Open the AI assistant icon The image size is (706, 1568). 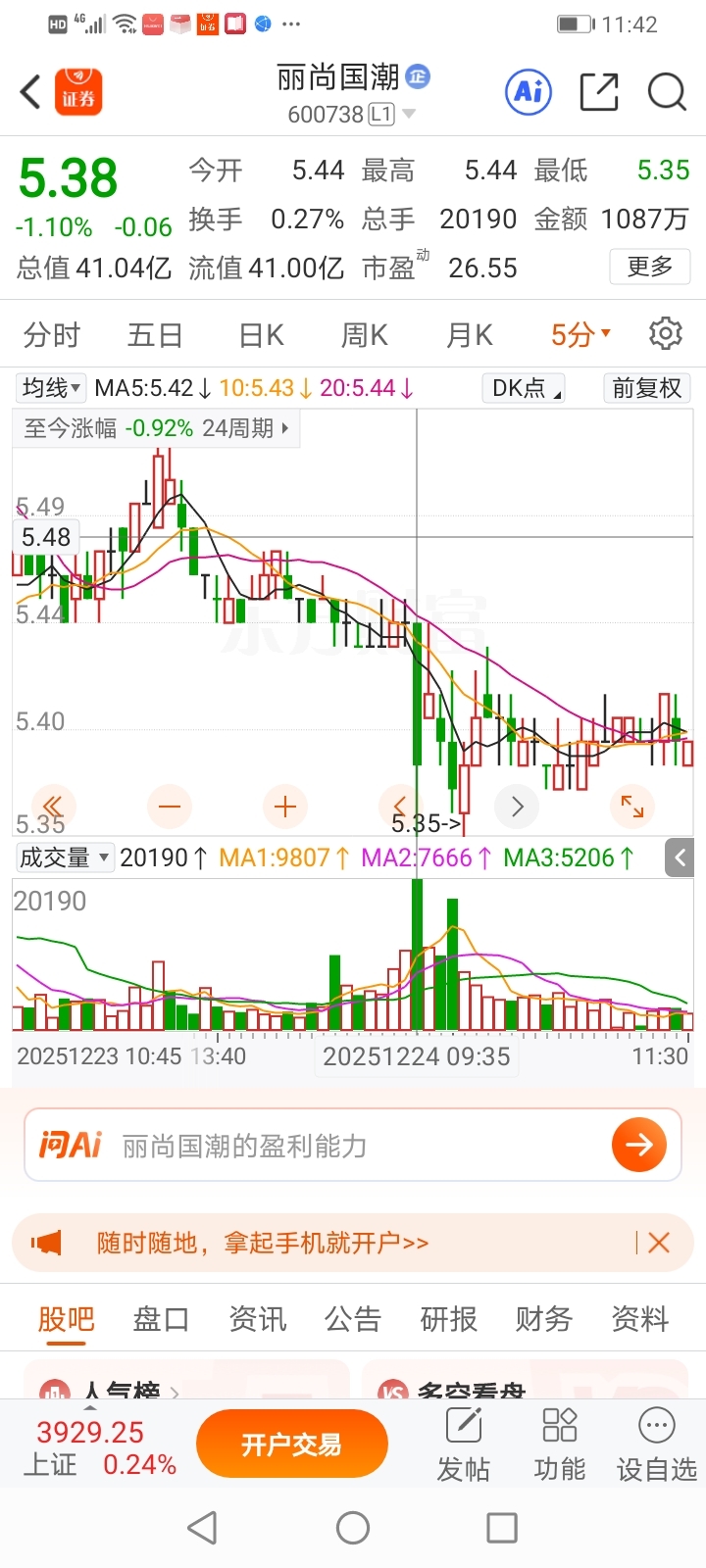pyautogui.click(x=529, y=92)
